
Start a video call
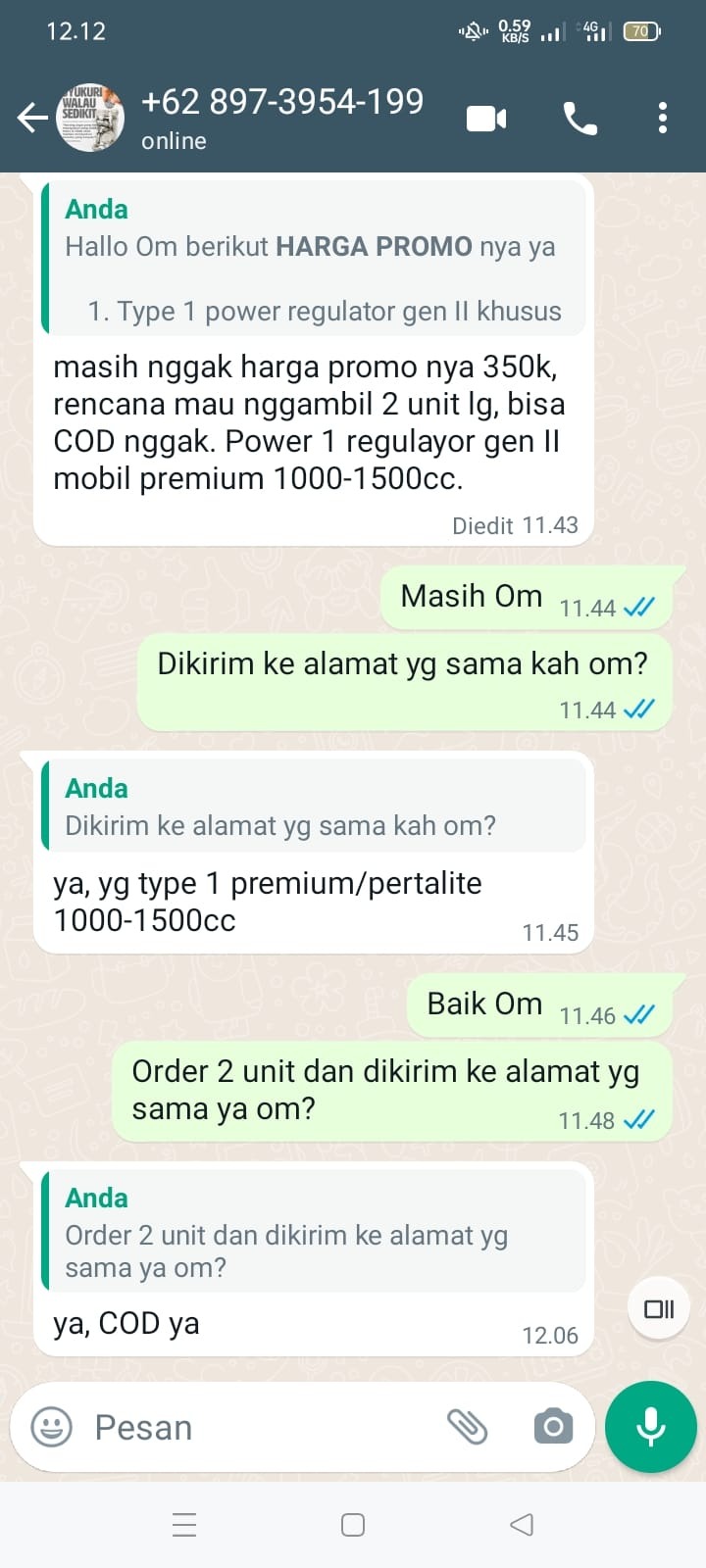(x=486, y=119)
